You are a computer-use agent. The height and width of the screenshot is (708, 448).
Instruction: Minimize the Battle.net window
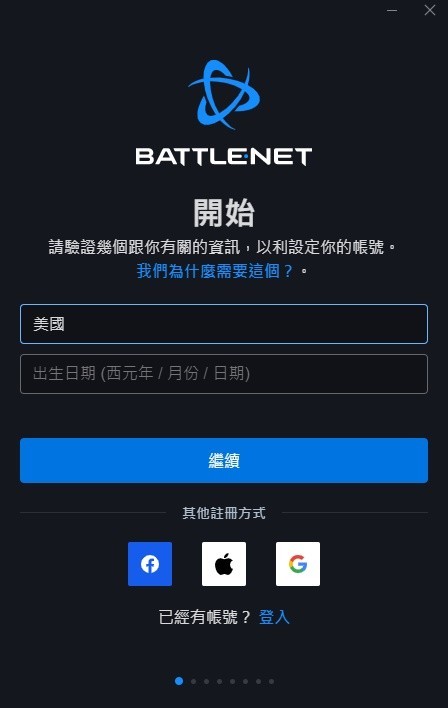click(x=392, y=10)
